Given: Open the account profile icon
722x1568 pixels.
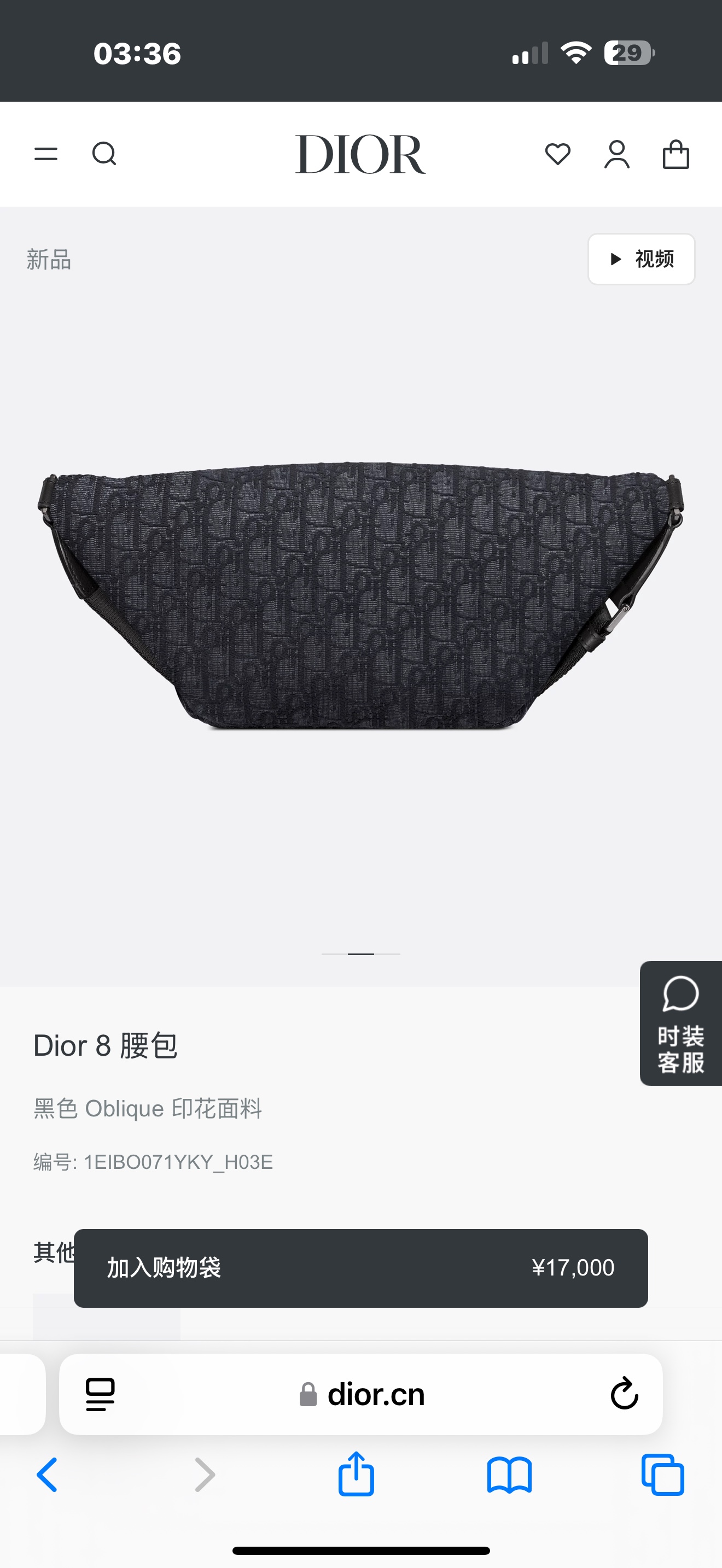Looking at the screenshot, I should pyautogui.click(x=616, y=154).
